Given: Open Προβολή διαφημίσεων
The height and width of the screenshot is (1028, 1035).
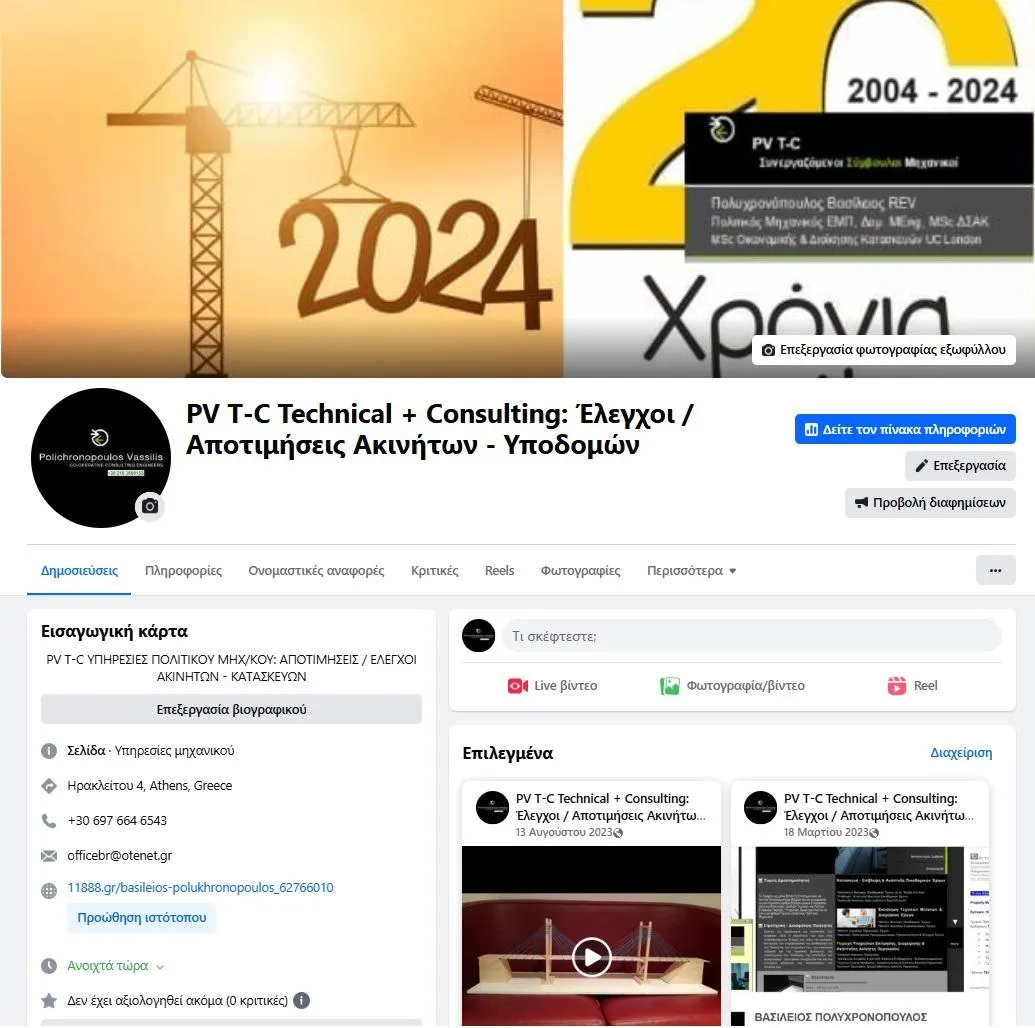Looking at the screenshot, I should pyautogui.click(x=930, y=503).
